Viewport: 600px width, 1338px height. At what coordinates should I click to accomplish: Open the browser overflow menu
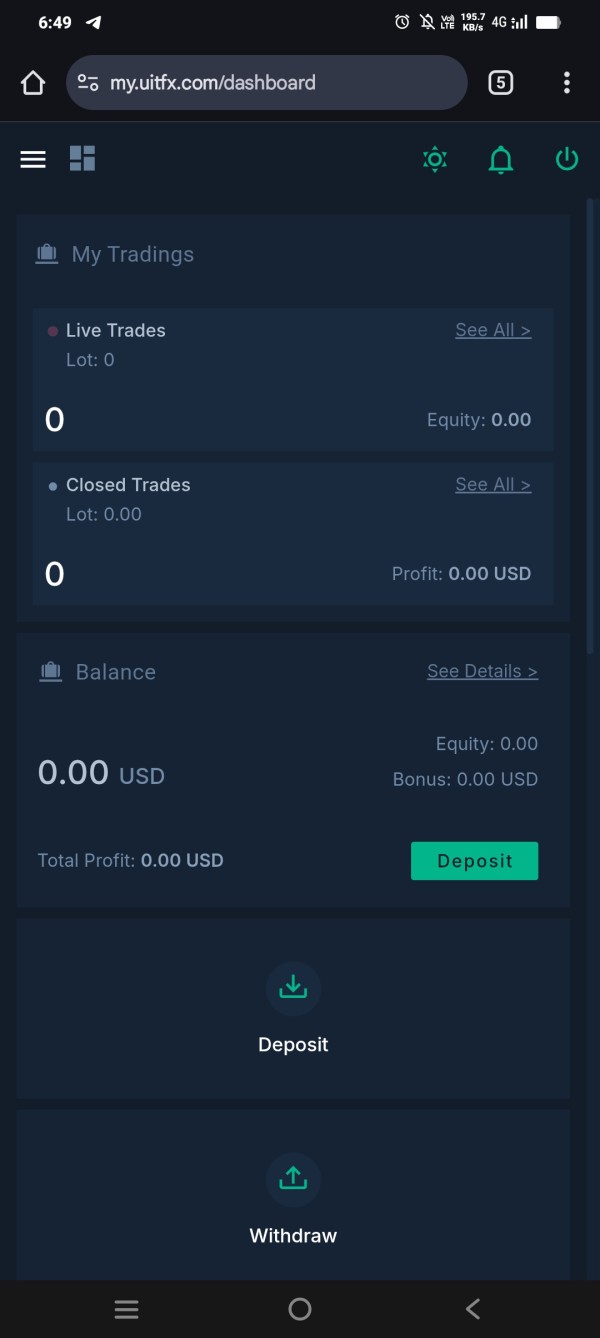566,83
